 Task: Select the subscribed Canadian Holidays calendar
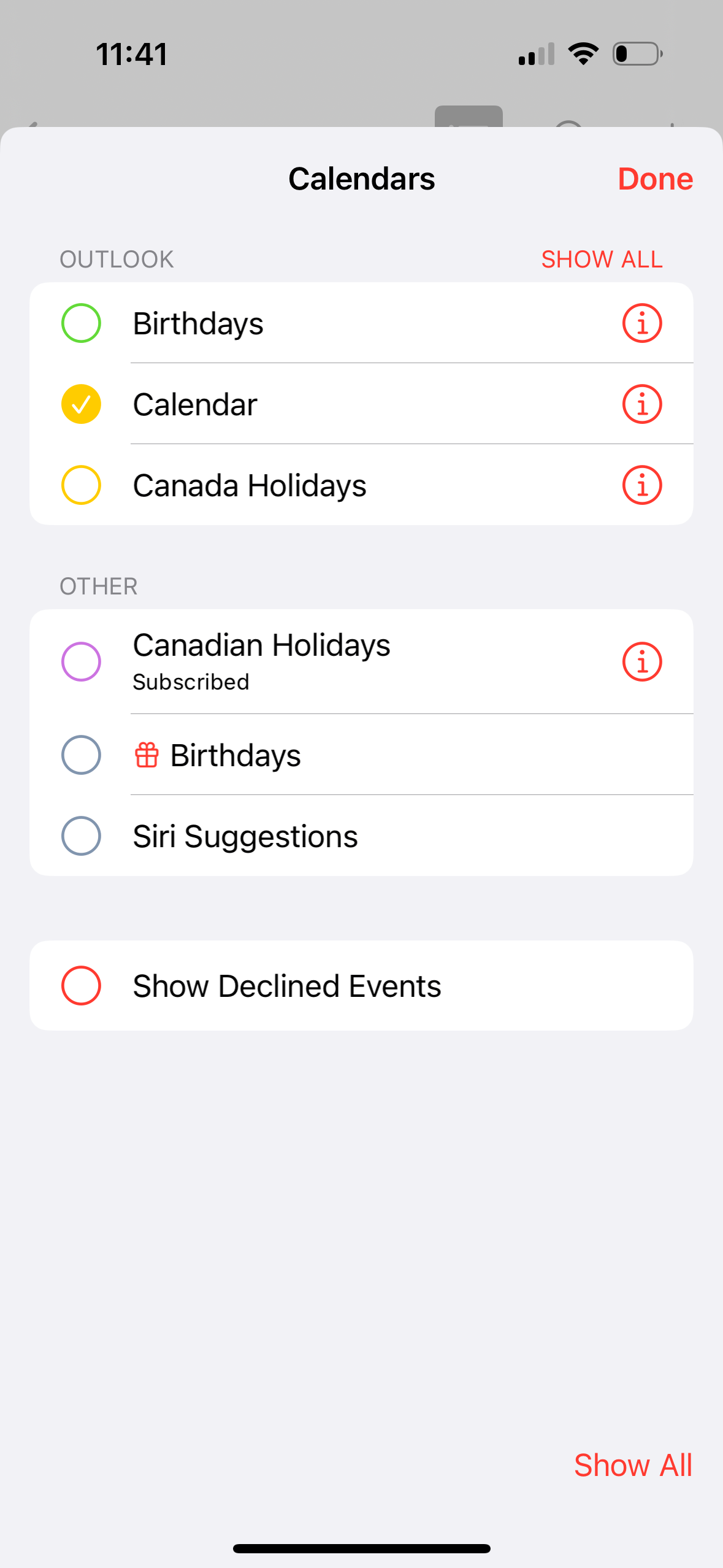(x=81, y=662)
